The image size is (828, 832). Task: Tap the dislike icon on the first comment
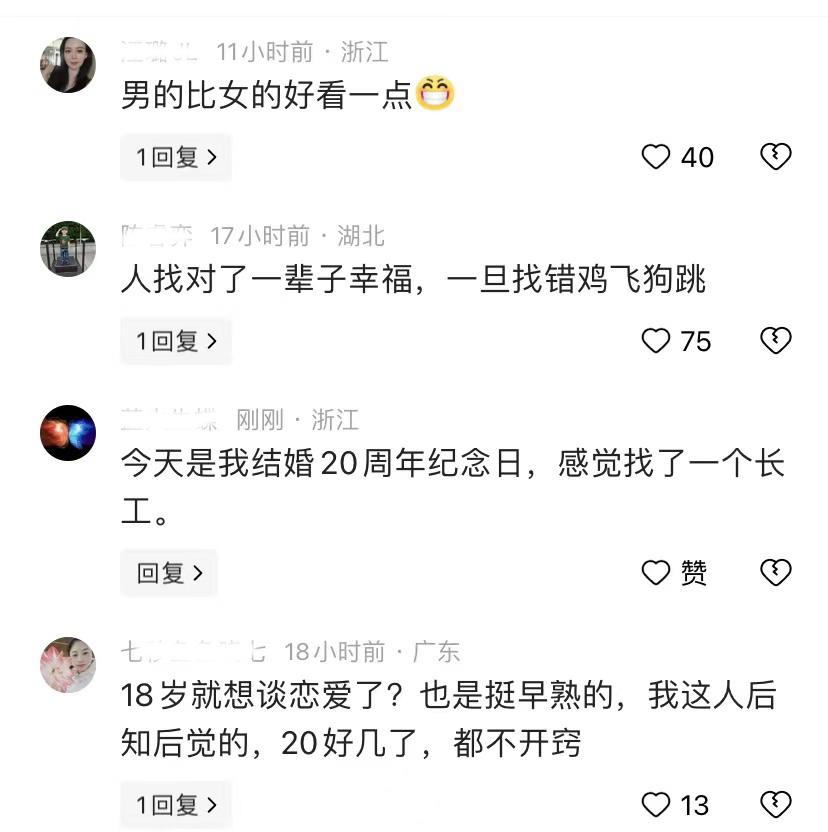(775, 157)
